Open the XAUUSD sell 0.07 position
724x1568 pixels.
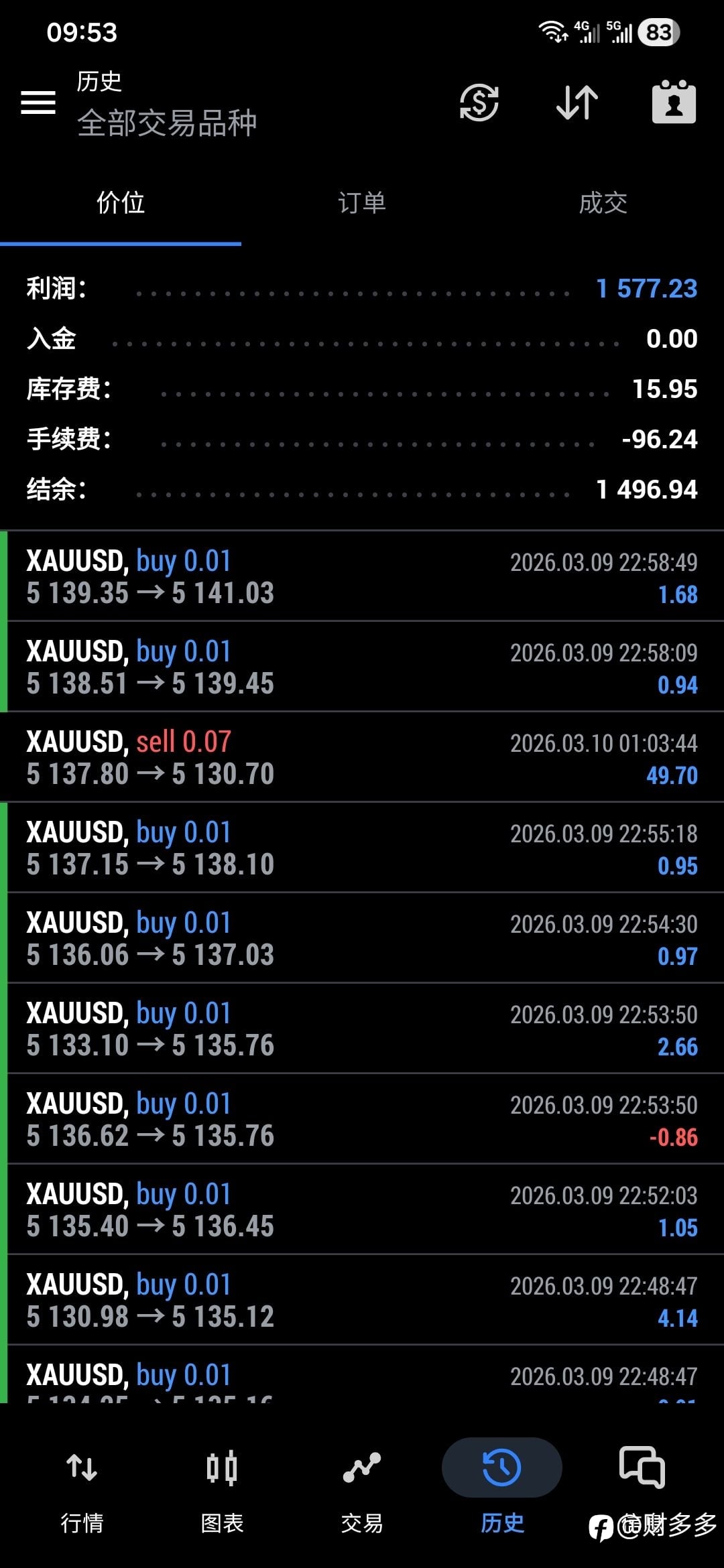pyautogui.click(x=362, y=757)
